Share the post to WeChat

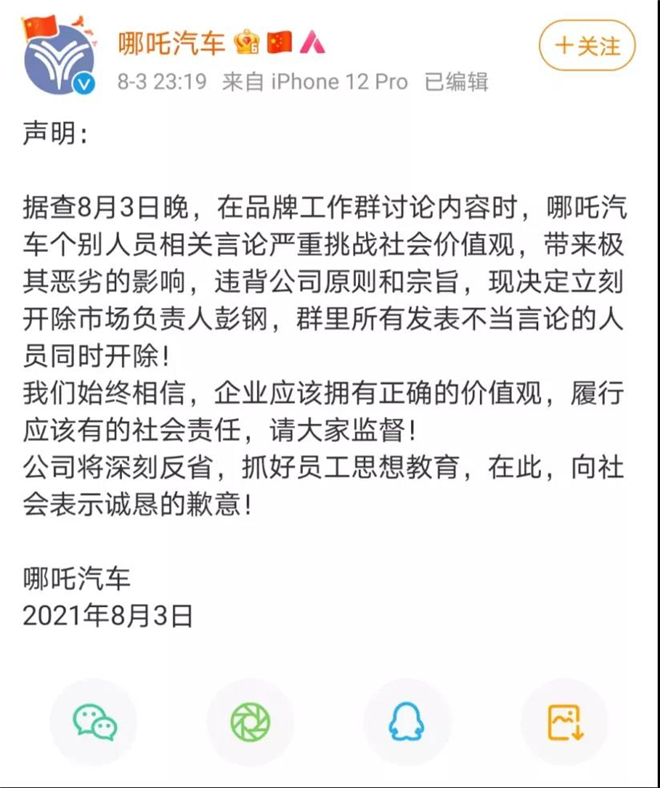click(96, 721)
